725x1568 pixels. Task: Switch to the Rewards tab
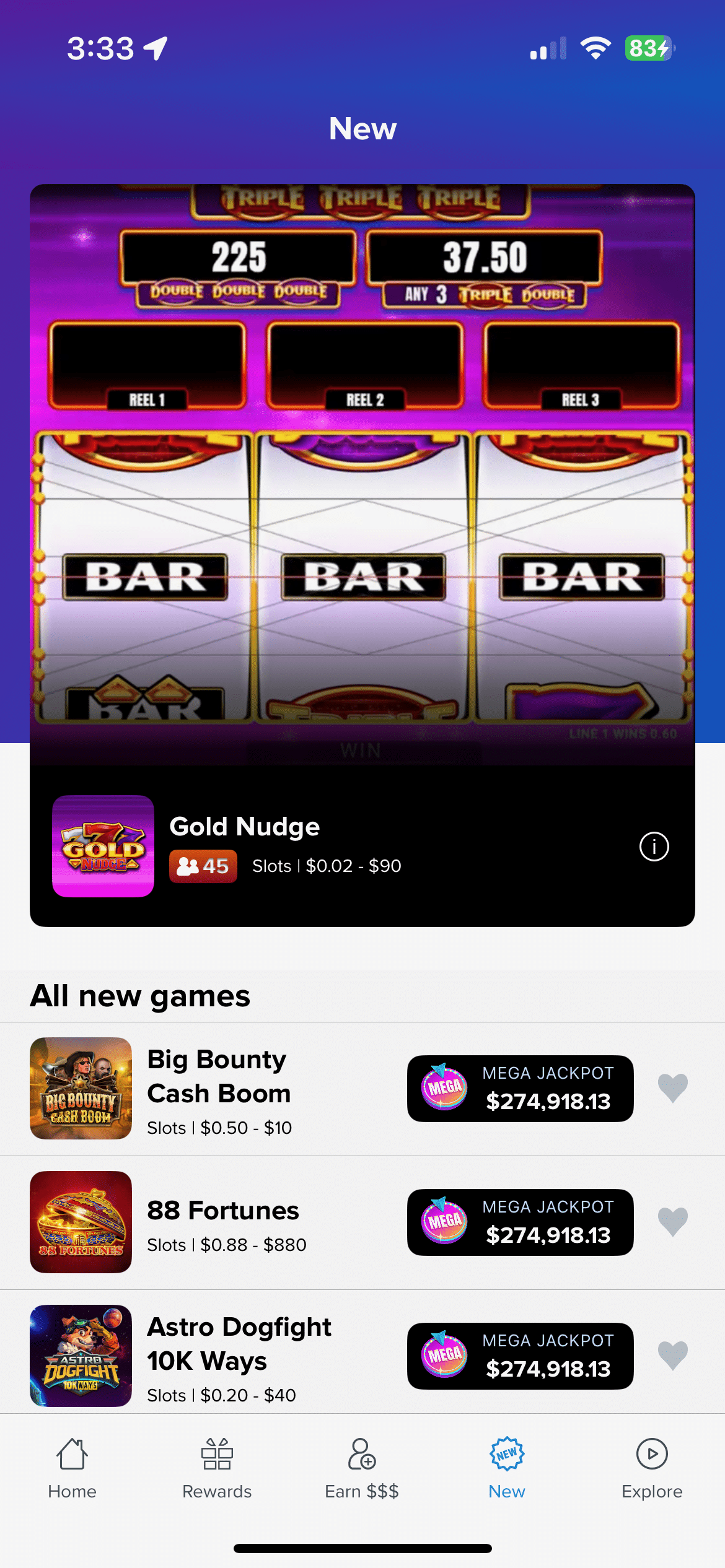[x=217, y=1468]
